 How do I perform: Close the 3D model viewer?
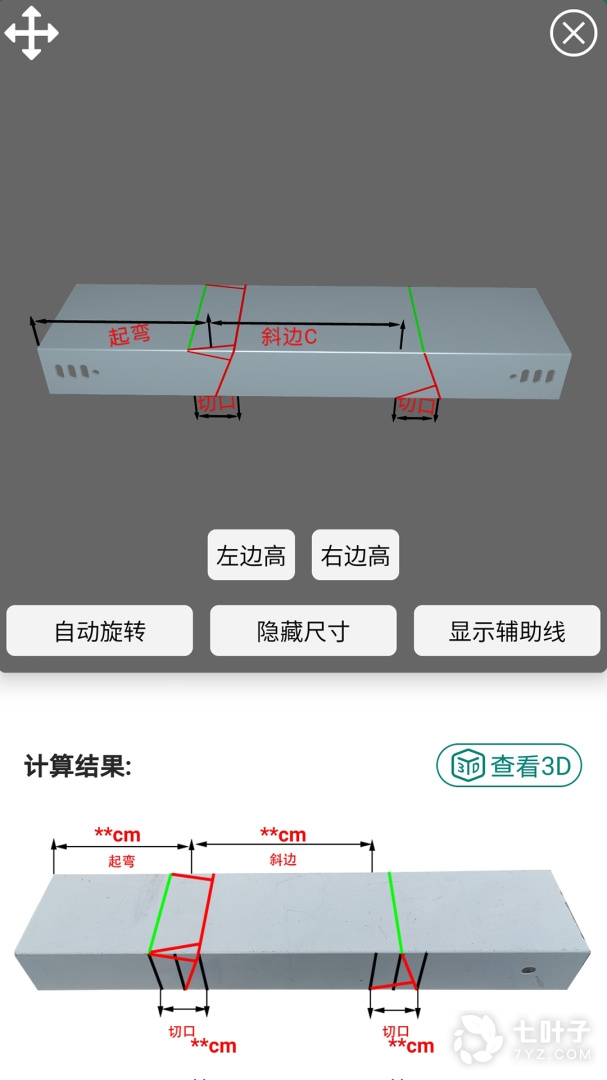point(573,34)
